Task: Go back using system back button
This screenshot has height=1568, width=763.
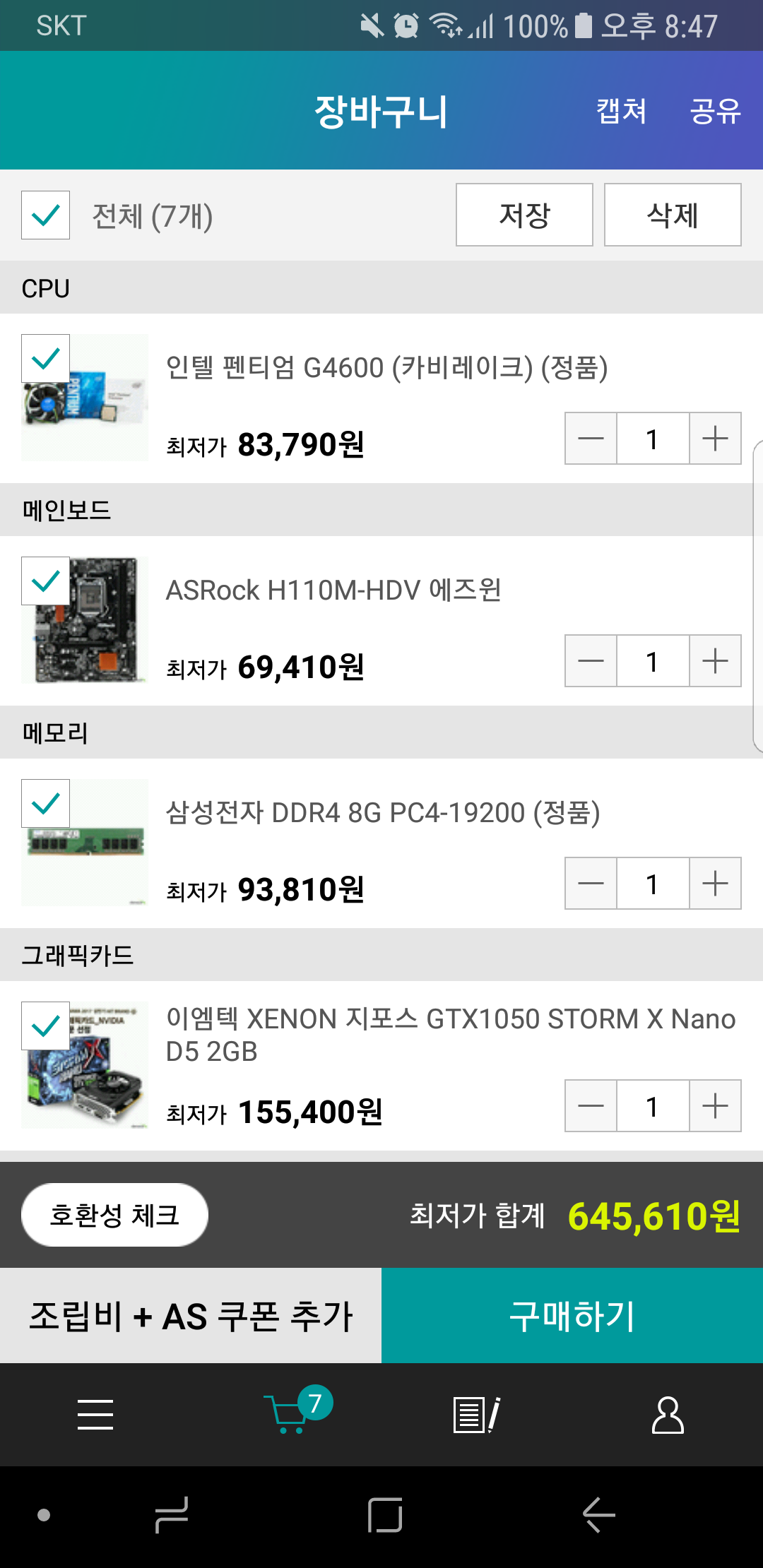Action: 599,1515
